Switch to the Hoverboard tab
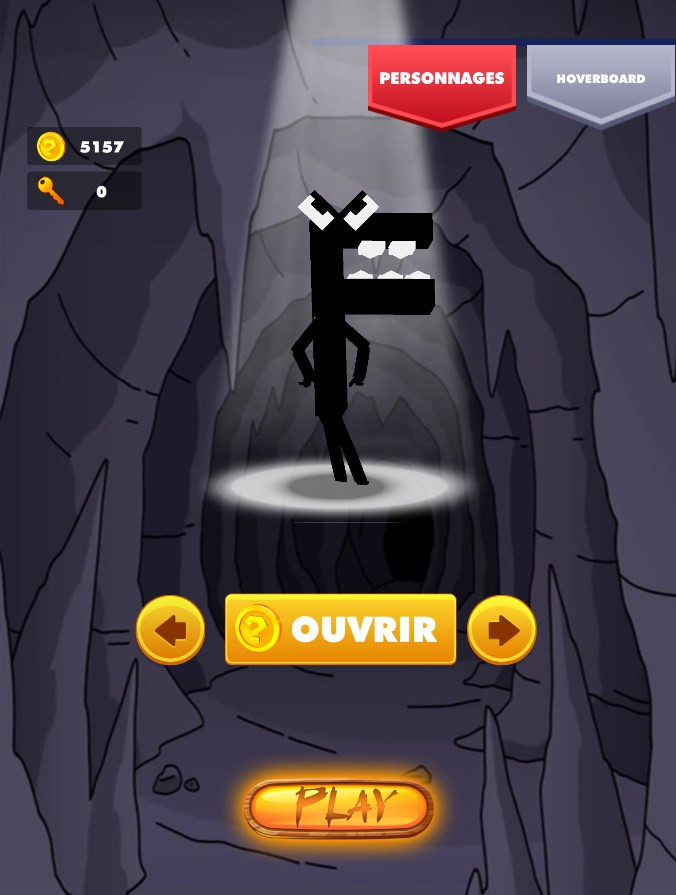Screen dimensions: 676x895 [600, 79]
